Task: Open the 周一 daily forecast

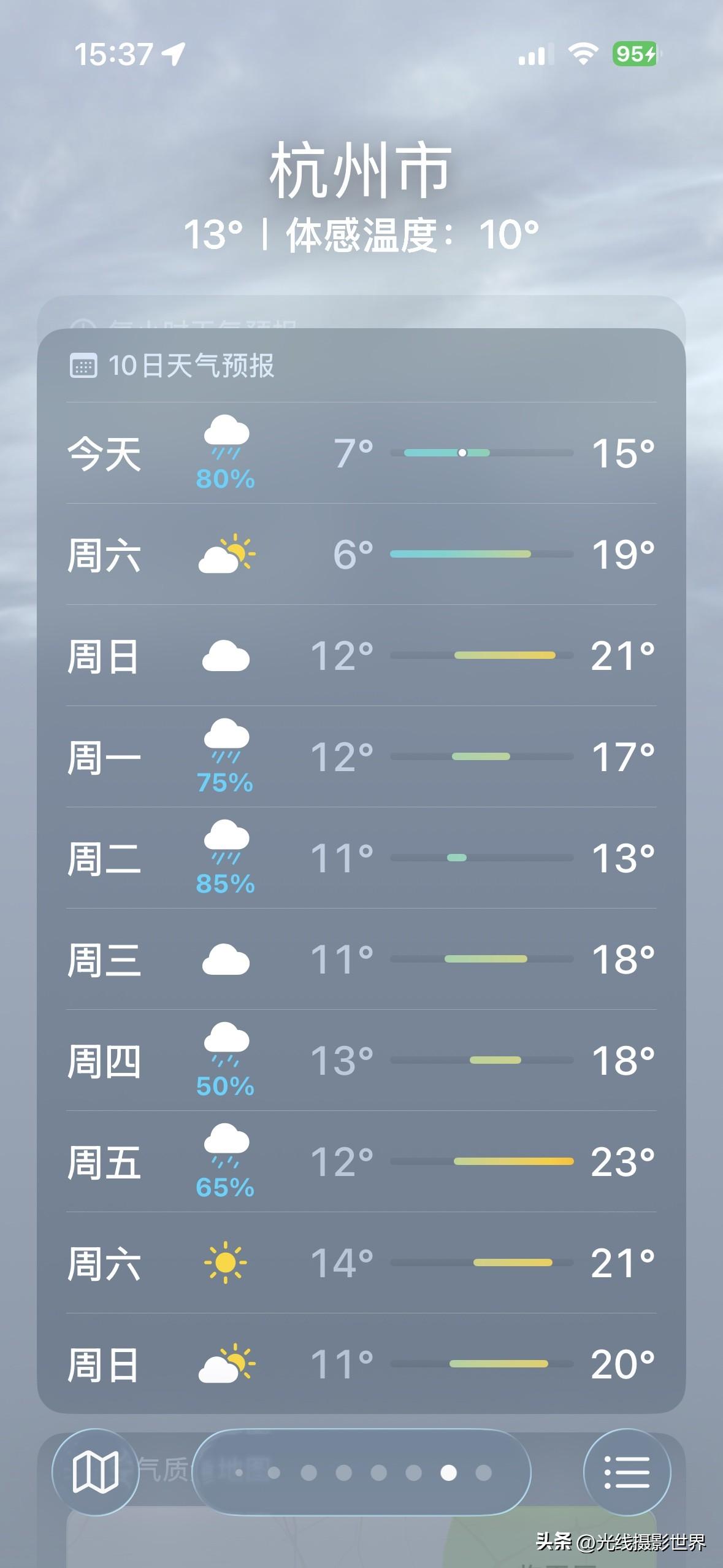Action: 362,756
